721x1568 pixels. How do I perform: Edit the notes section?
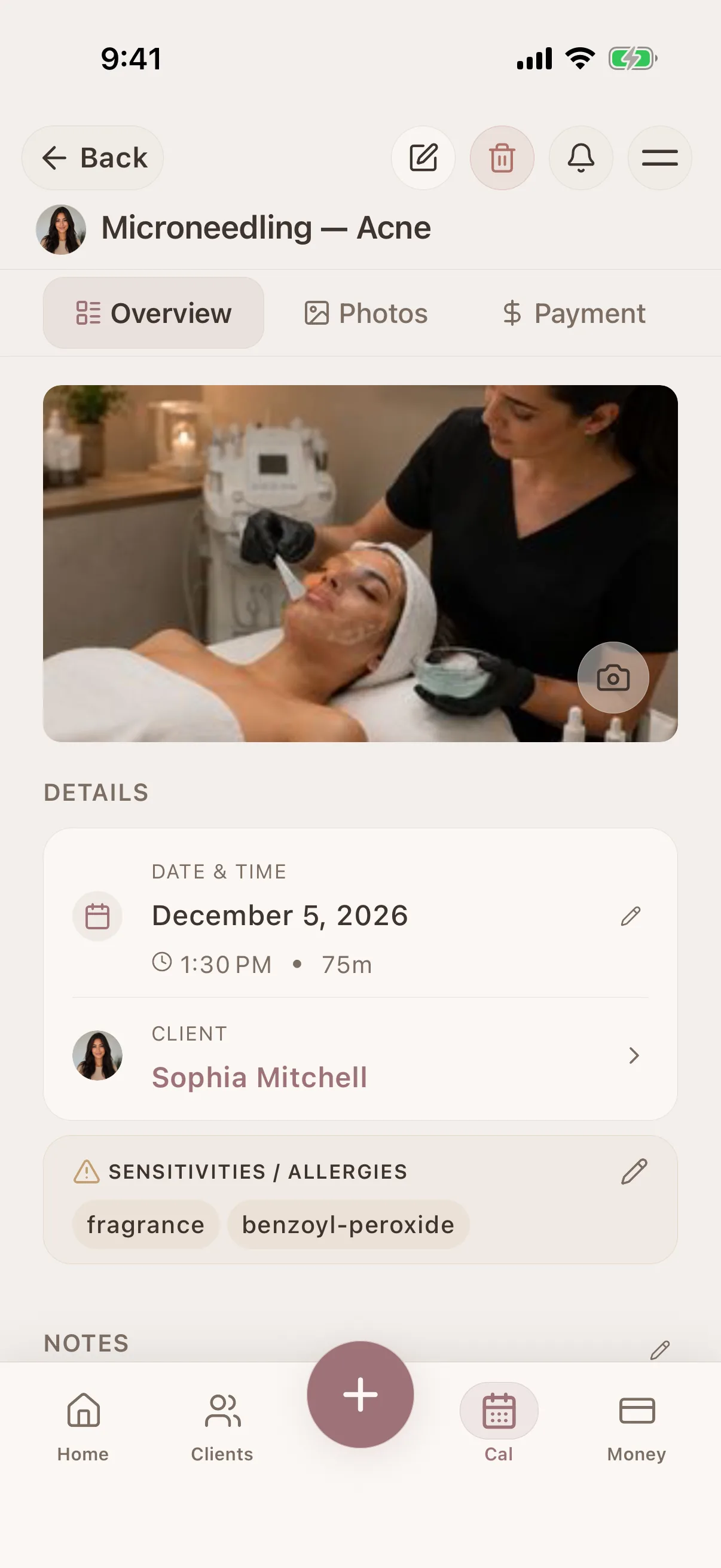(659, 1350)
